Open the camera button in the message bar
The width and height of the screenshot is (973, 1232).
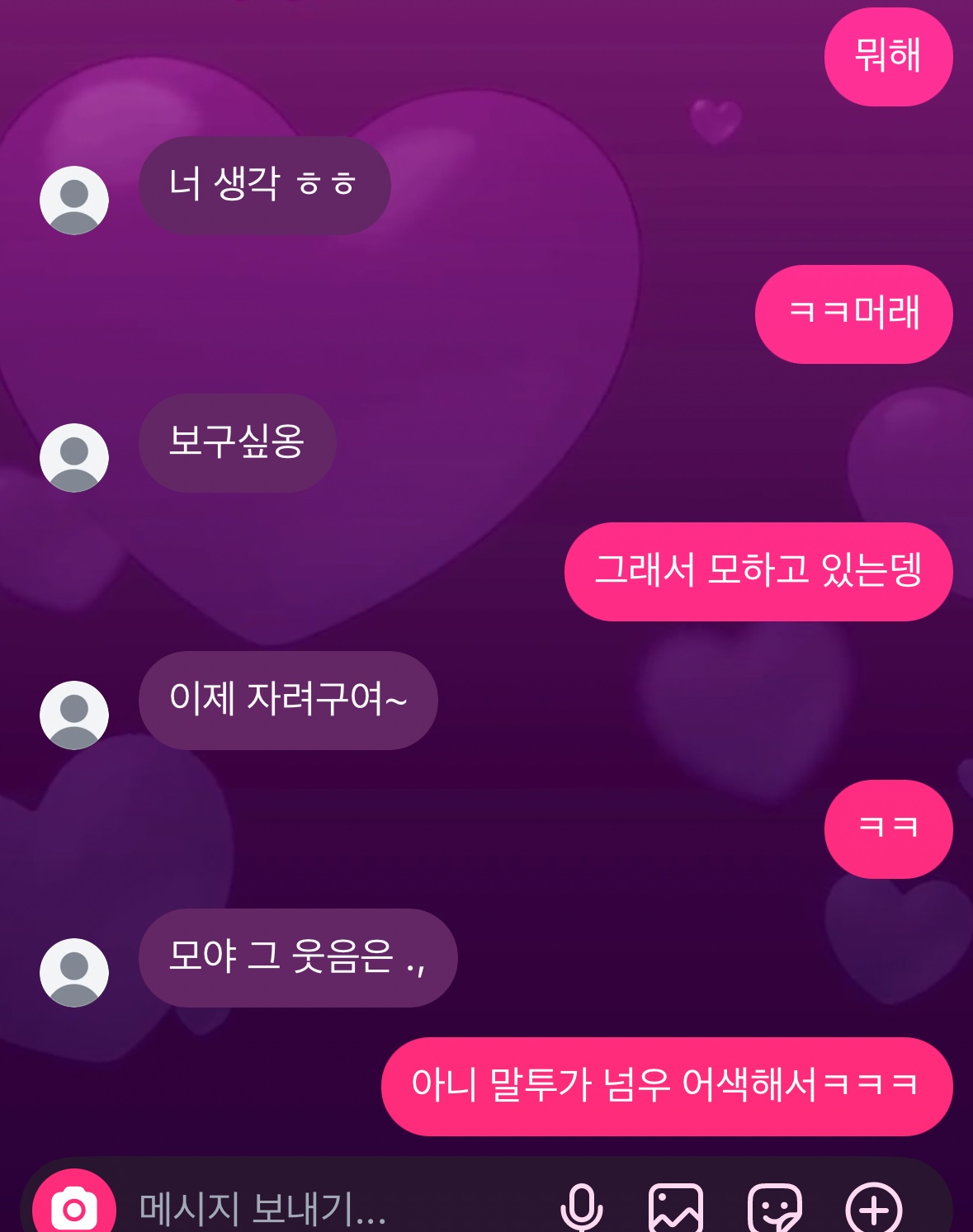[74, 1208]
